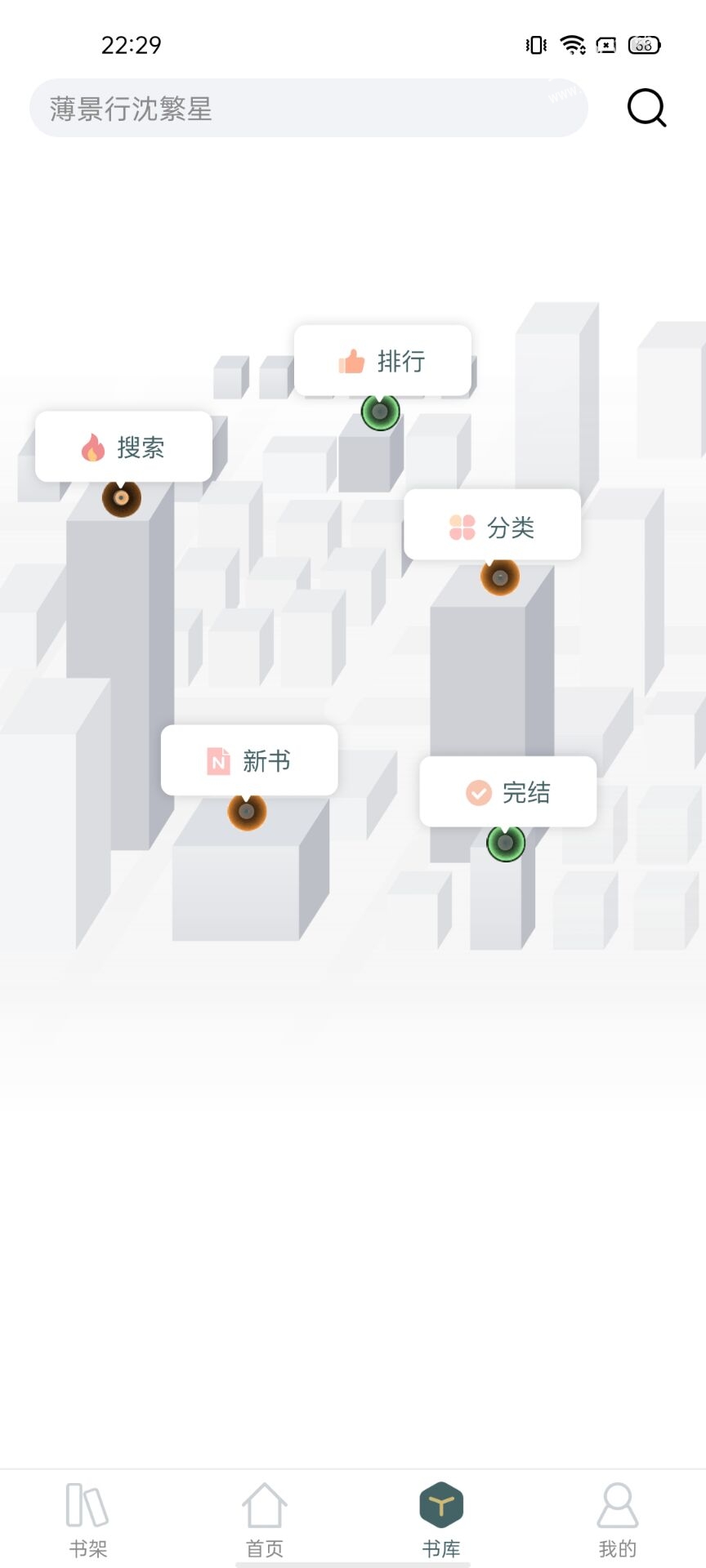The height and width of the screenshot is (1568, 706).
Task: Open the 新书 new books bubble
Action: click(x=249, y=760)
